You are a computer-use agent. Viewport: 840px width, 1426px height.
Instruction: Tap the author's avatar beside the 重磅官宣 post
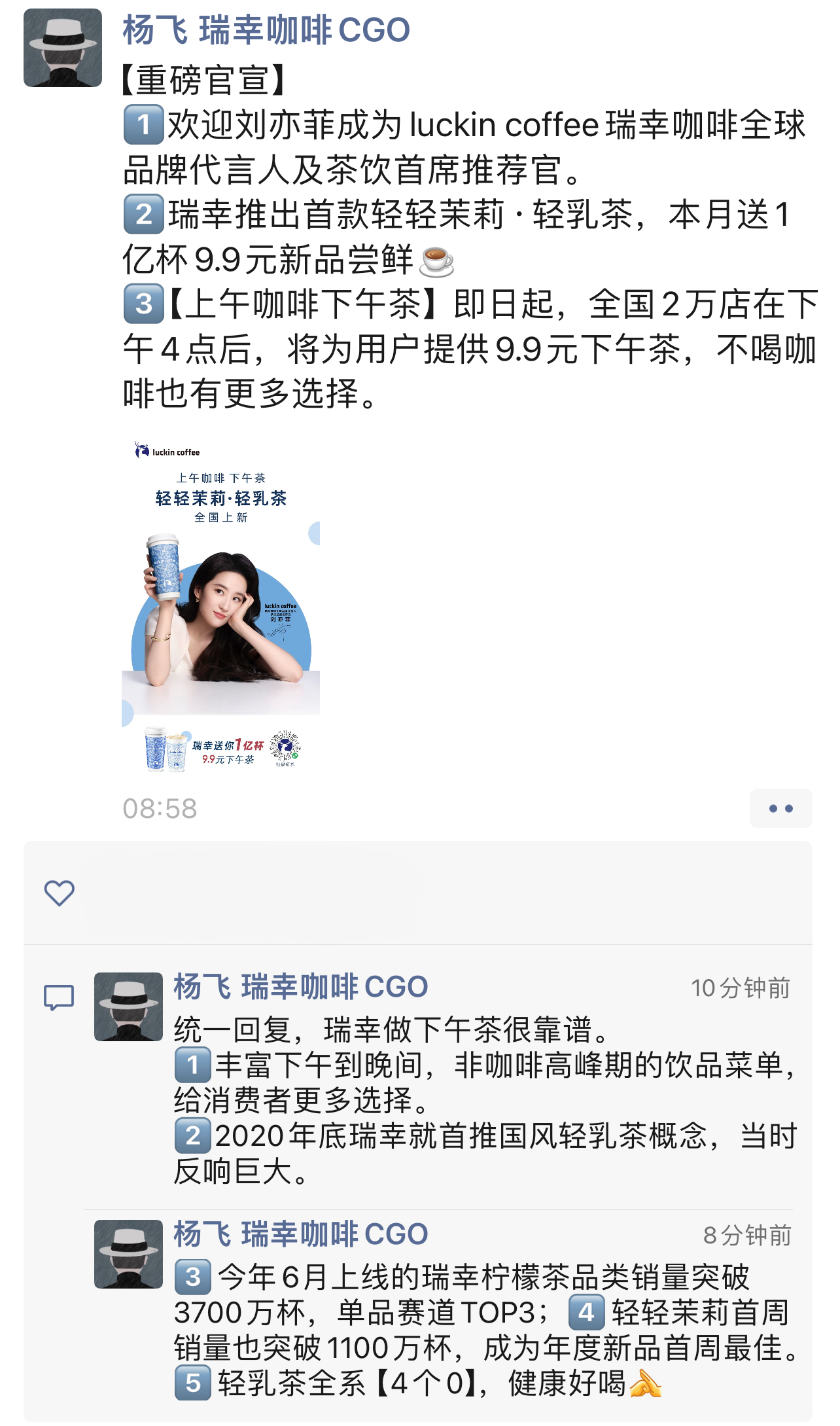coord(63,48)
